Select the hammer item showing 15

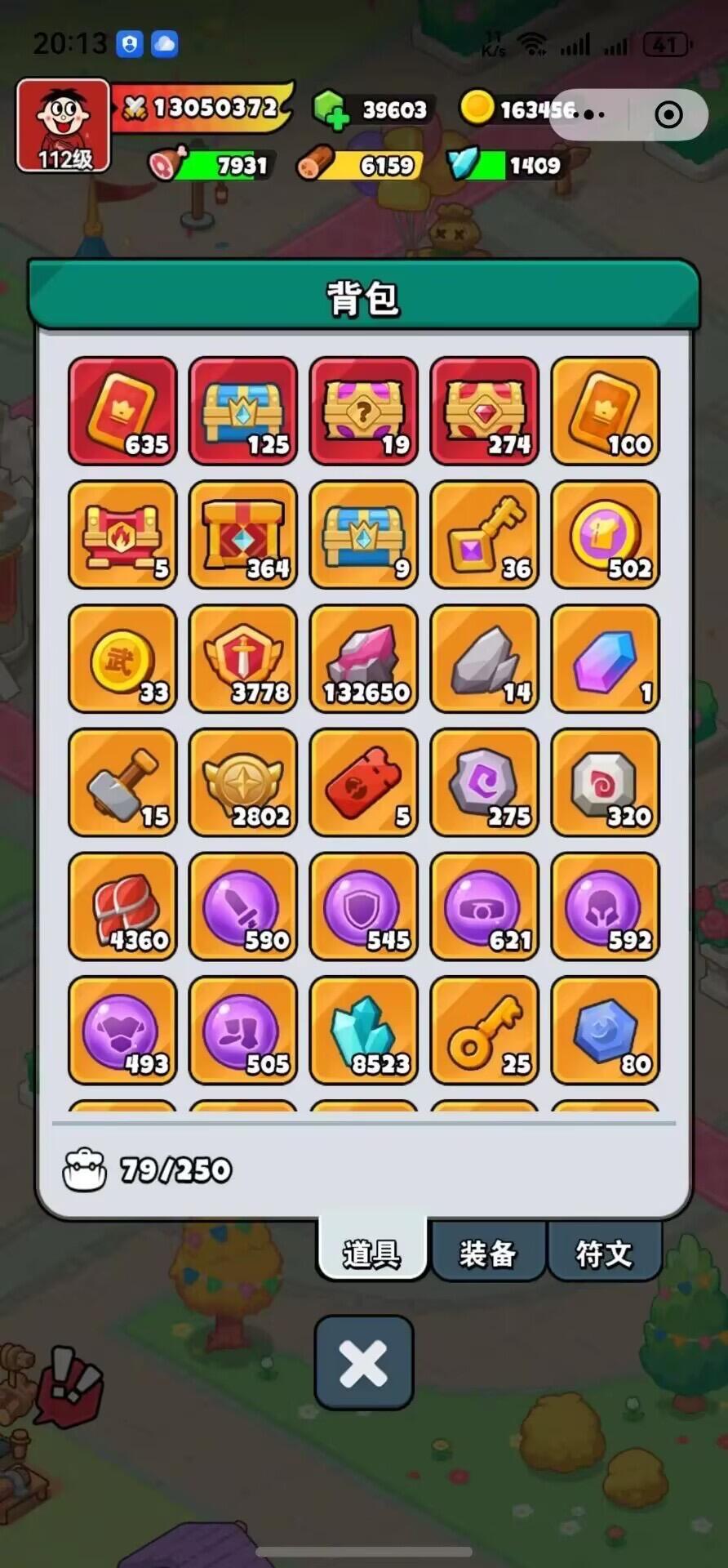(x=121, y=782)
